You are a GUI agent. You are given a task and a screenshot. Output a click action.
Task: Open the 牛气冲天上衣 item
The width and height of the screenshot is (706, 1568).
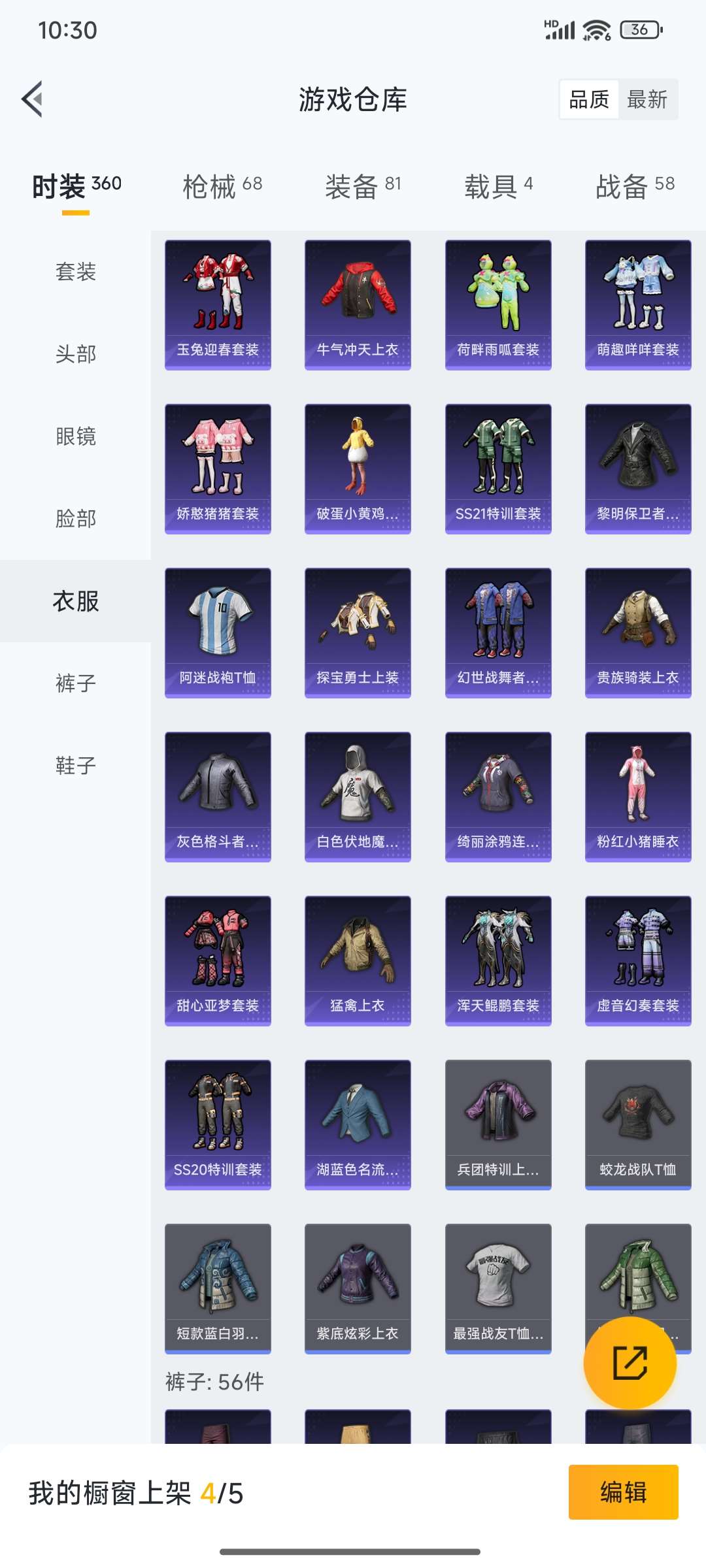[358, 304]
